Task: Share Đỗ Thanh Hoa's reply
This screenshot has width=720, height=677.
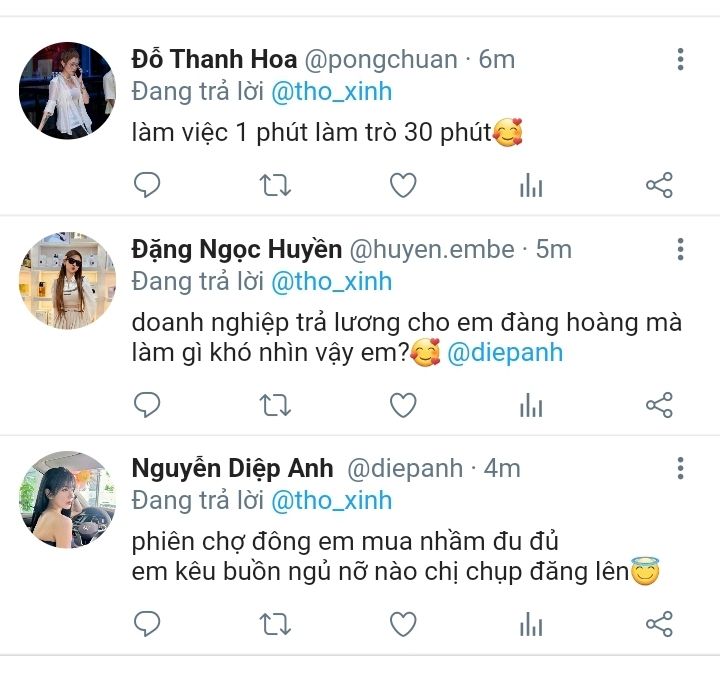Action: pyautogui.click(x=659, y=185)
